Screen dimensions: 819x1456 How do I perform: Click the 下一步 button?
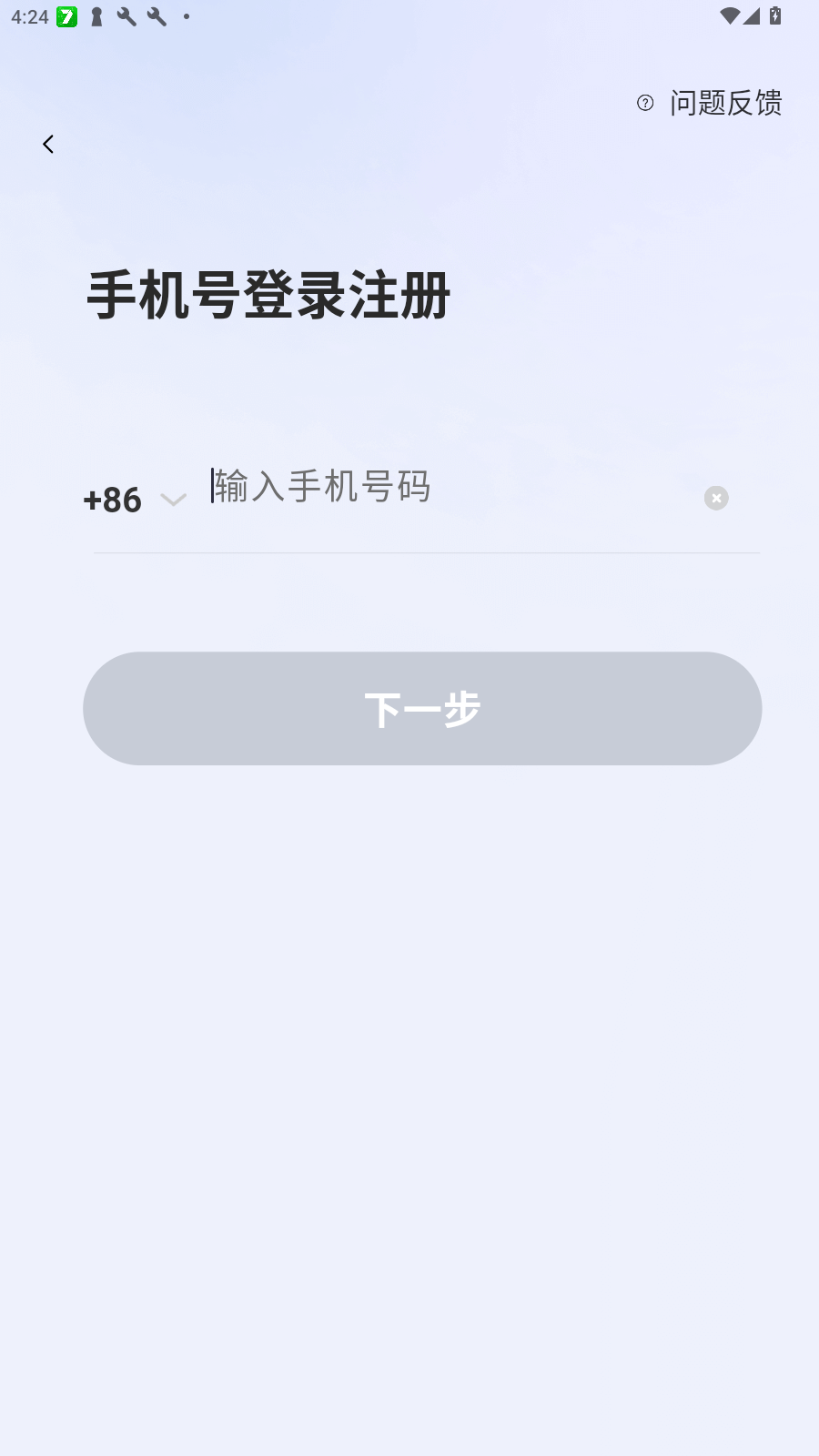point(422,708)
